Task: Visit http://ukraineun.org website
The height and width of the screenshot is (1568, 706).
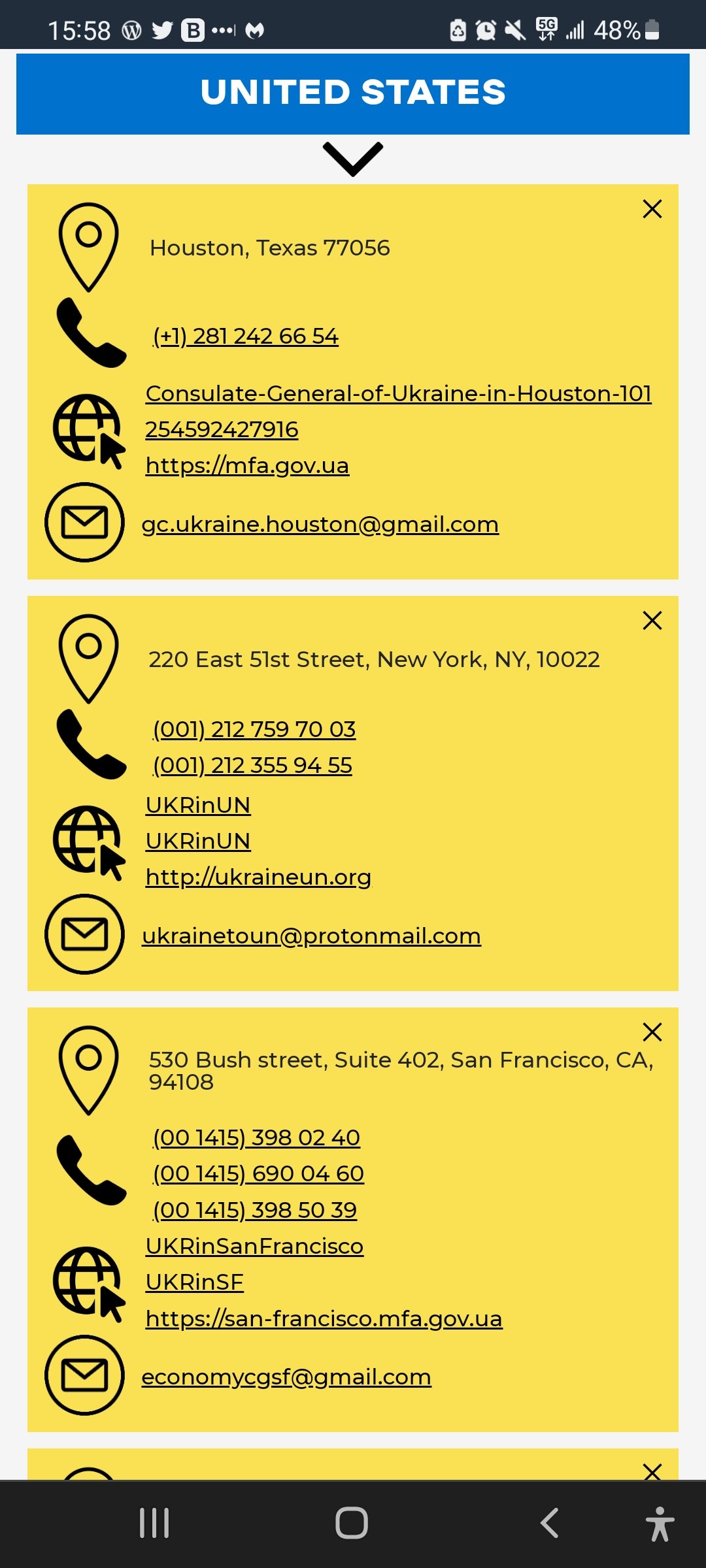Action: [x=258, y=877]
